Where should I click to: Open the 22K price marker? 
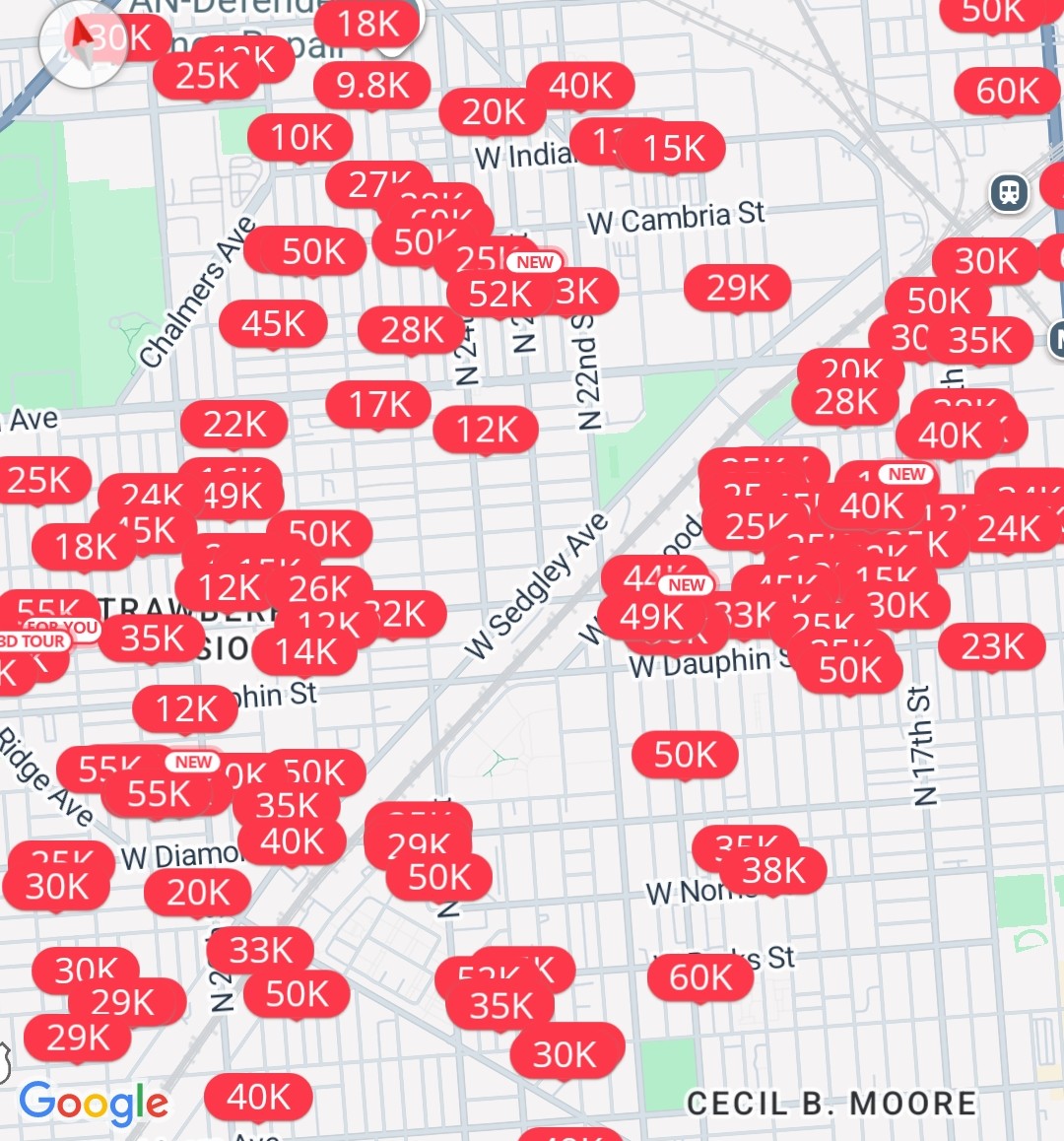[x=234, y=424]
